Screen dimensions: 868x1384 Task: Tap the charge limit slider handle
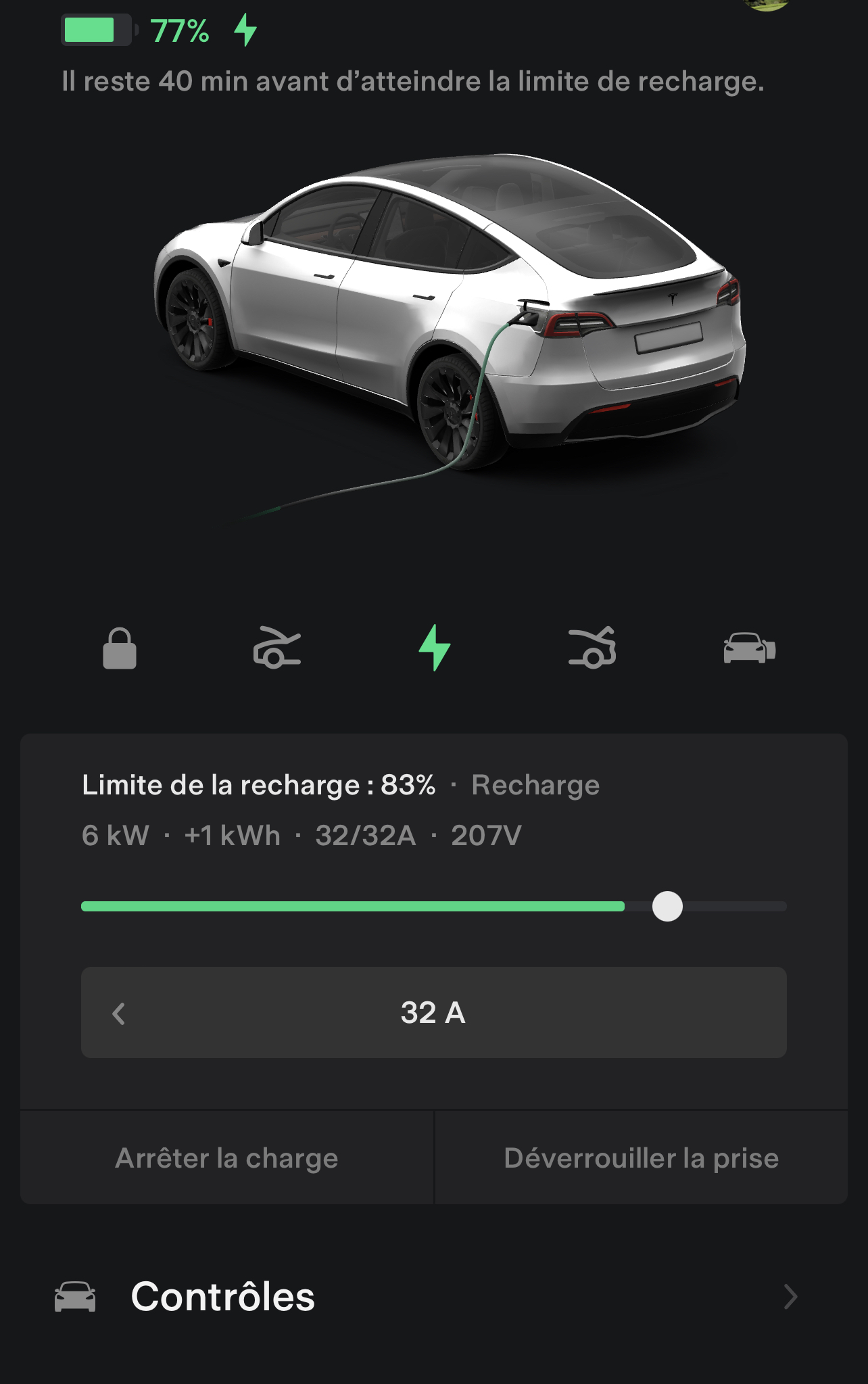[667, 906]
